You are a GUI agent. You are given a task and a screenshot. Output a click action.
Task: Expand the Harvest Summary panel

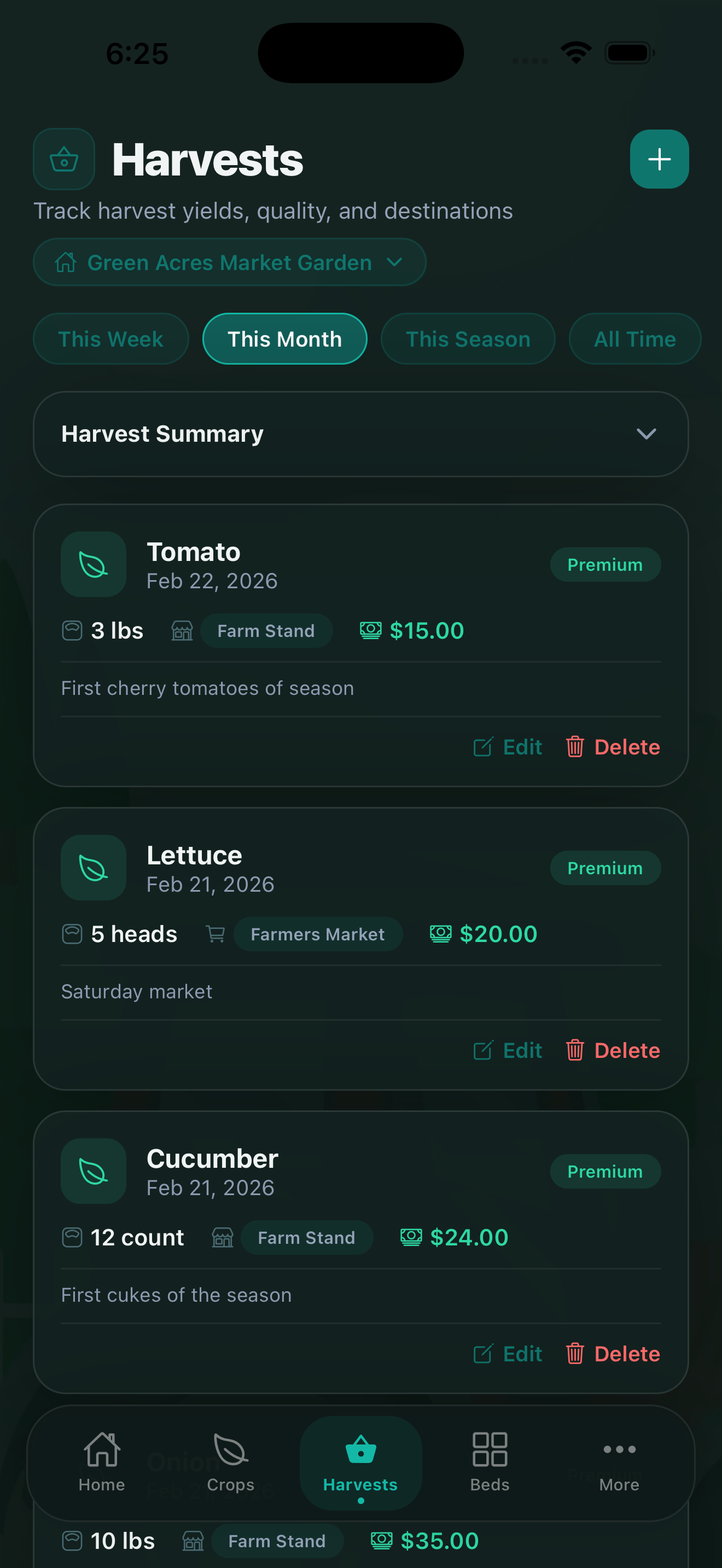tap(647, 434)
